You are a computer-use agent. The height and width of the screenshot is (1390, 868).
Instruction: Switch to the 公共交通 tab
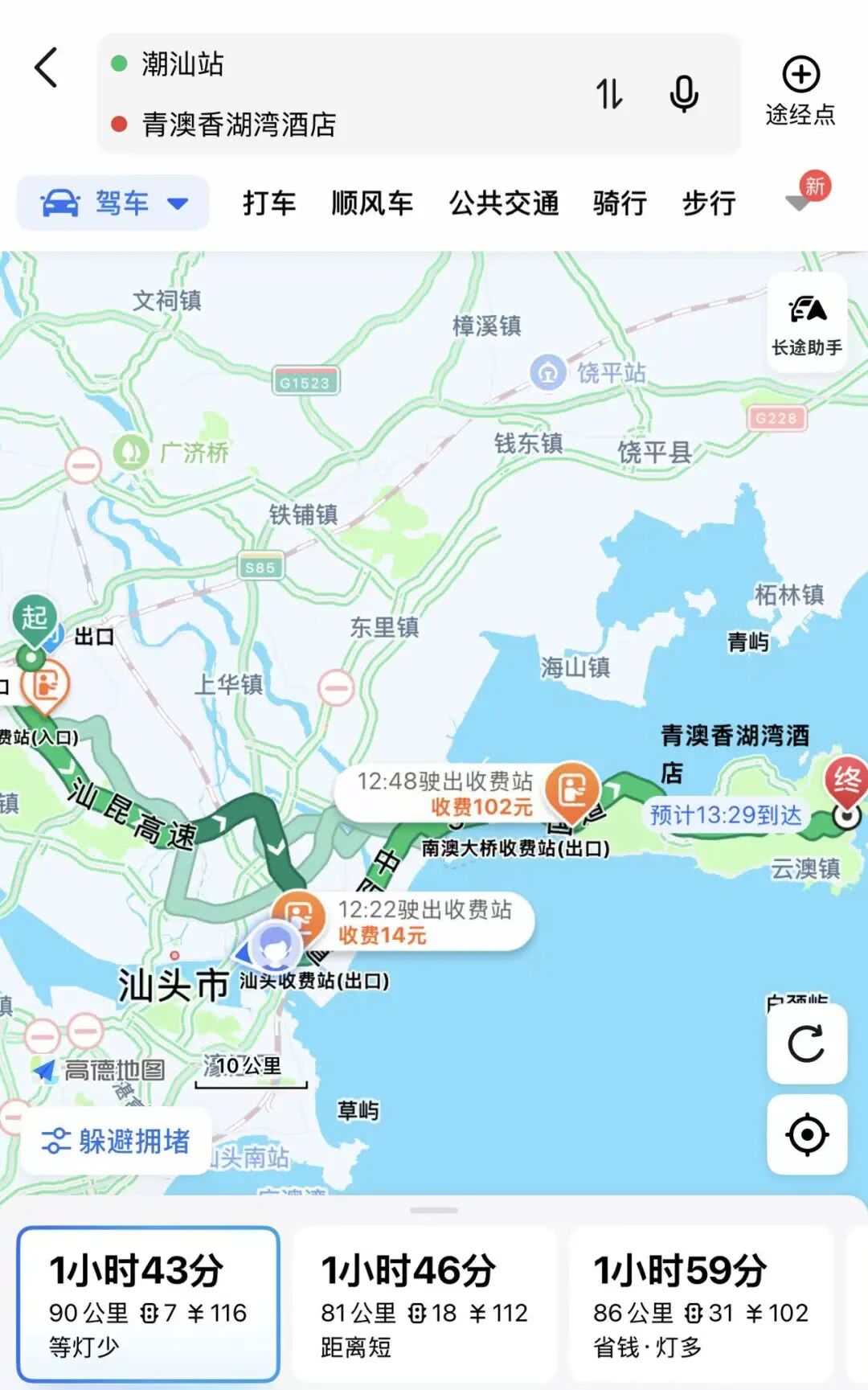tap(504, 203)
